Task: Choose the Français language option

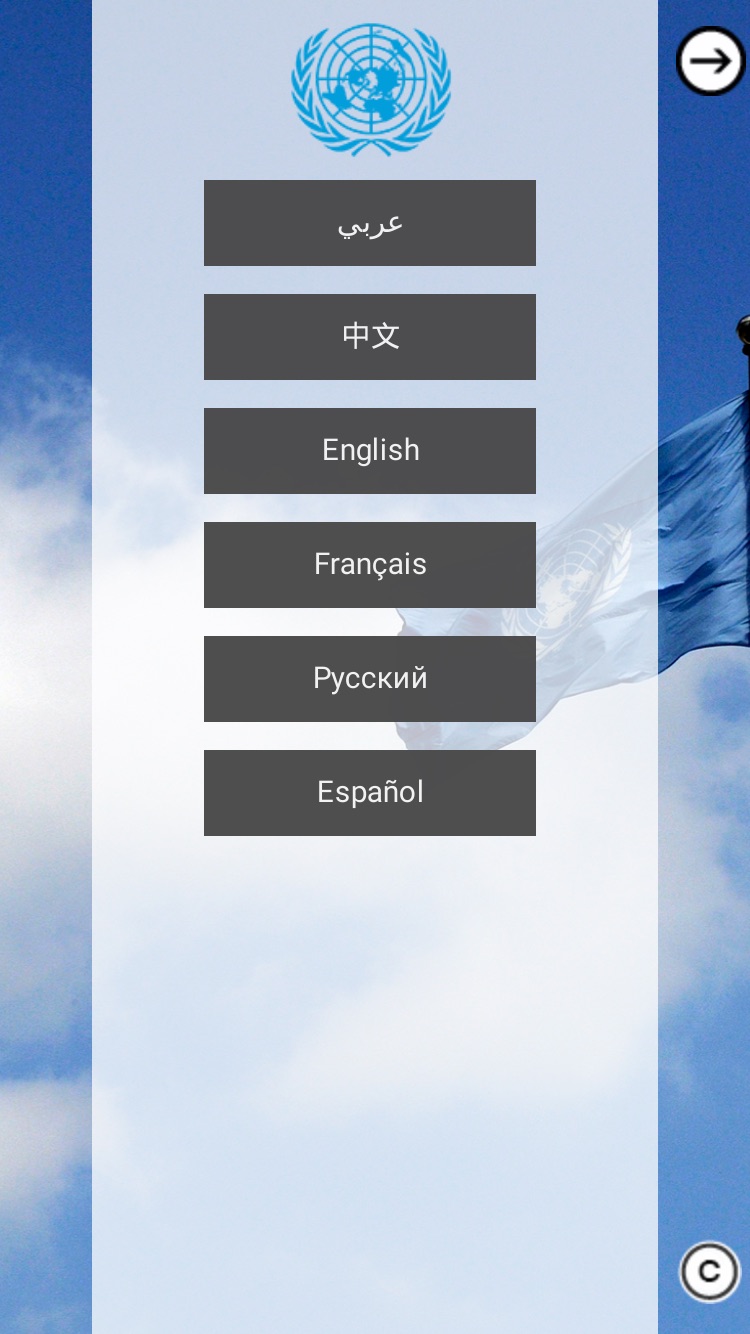Action: [x=370, y=565]
